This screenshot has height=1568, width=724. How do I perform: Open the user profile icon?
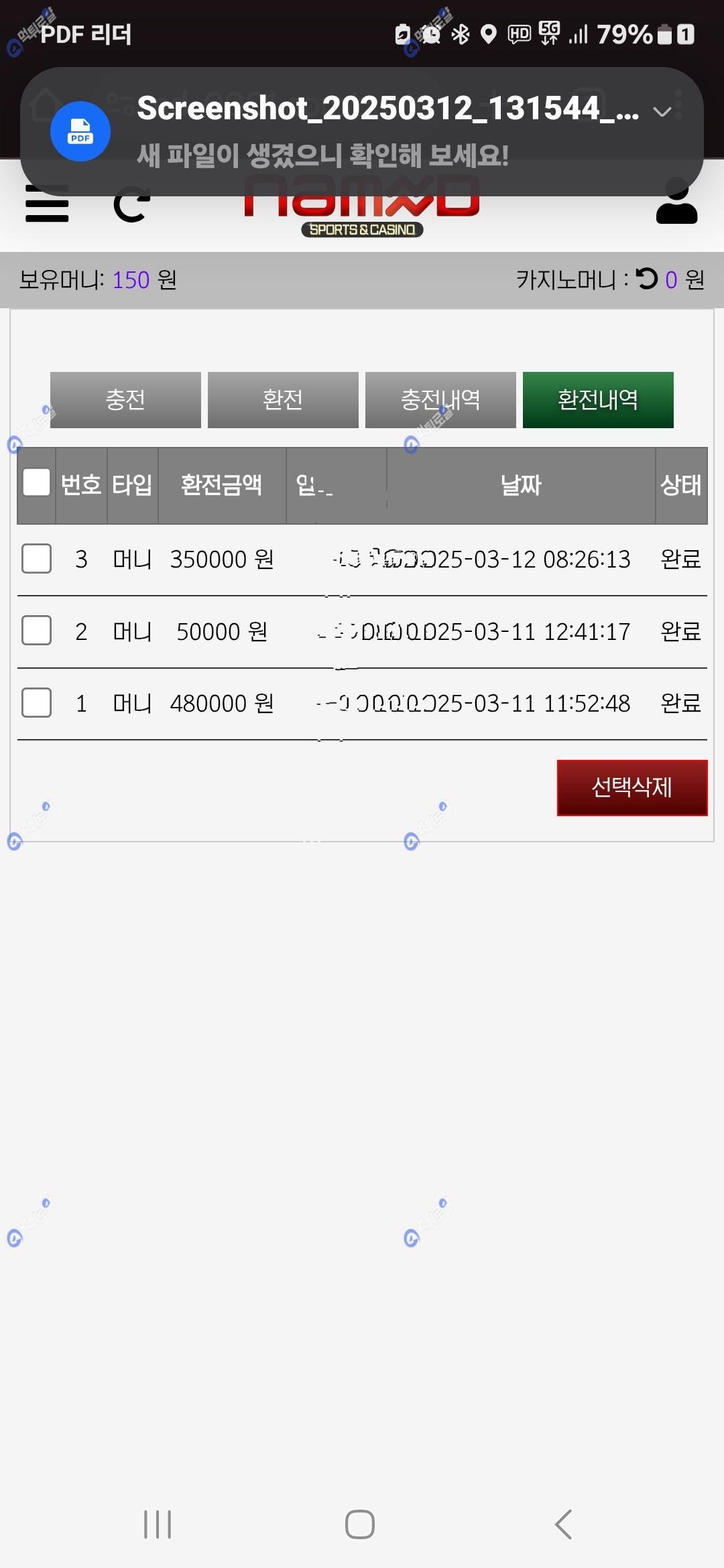pos(676,202)
